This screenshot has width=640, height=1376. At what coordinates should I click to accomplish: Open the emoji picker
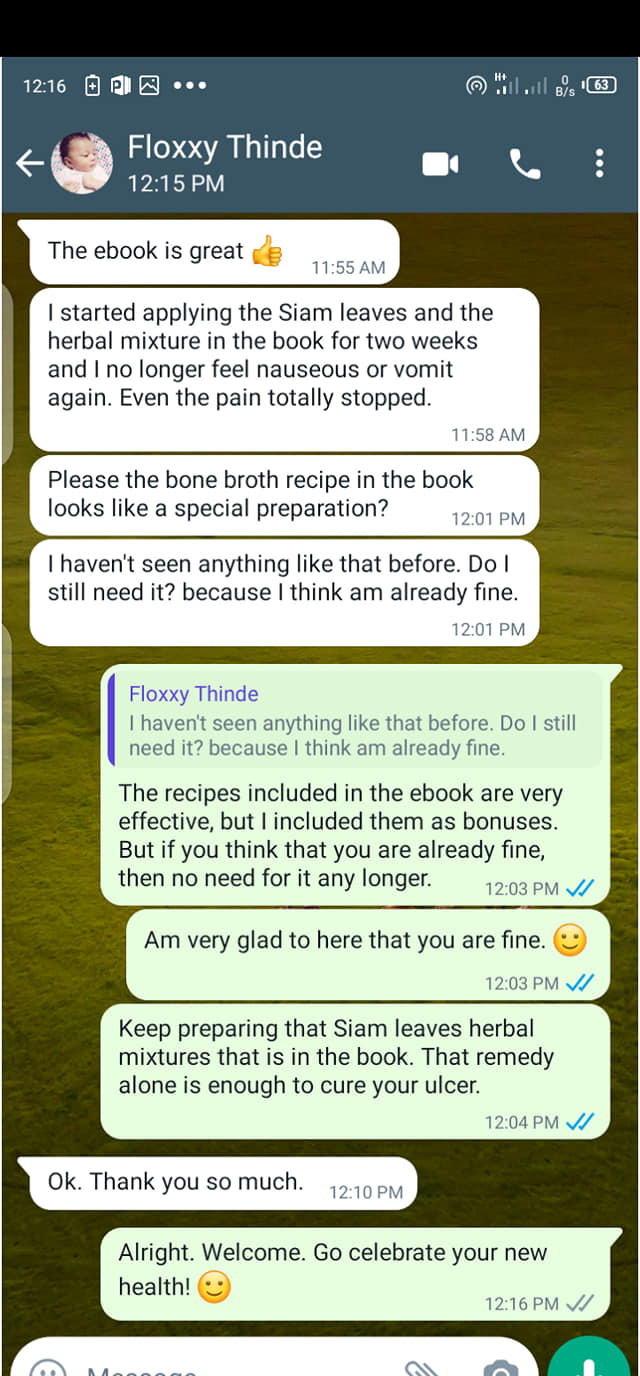click(48, 1367)
